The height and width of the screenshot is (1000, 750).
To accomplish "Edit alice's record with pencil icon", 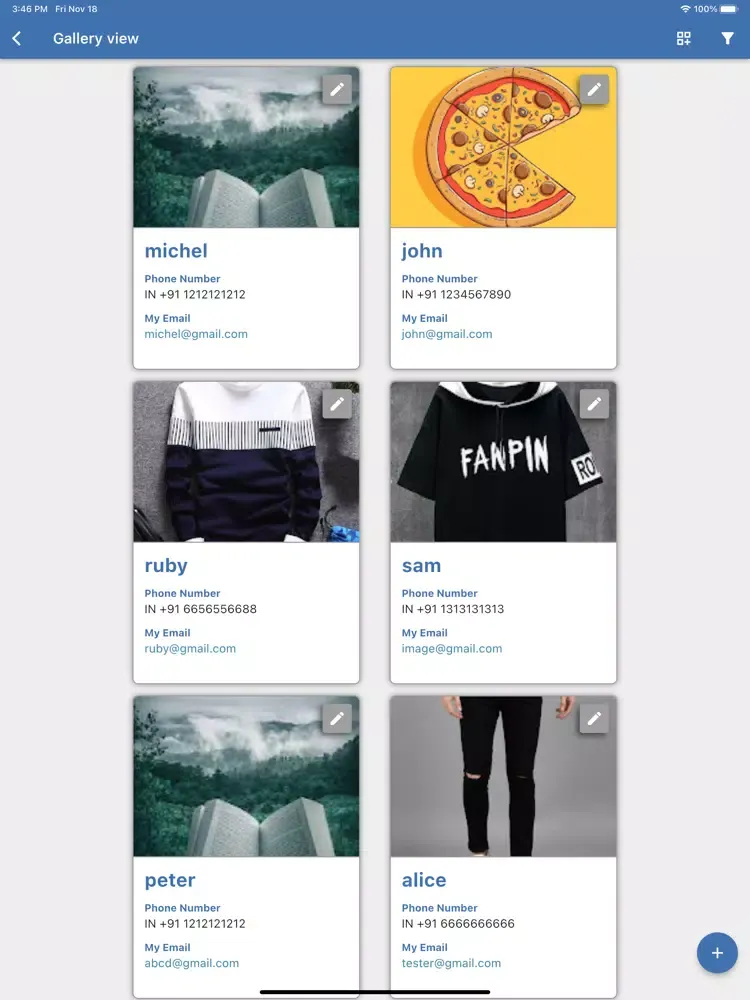I will click(594, 718).
